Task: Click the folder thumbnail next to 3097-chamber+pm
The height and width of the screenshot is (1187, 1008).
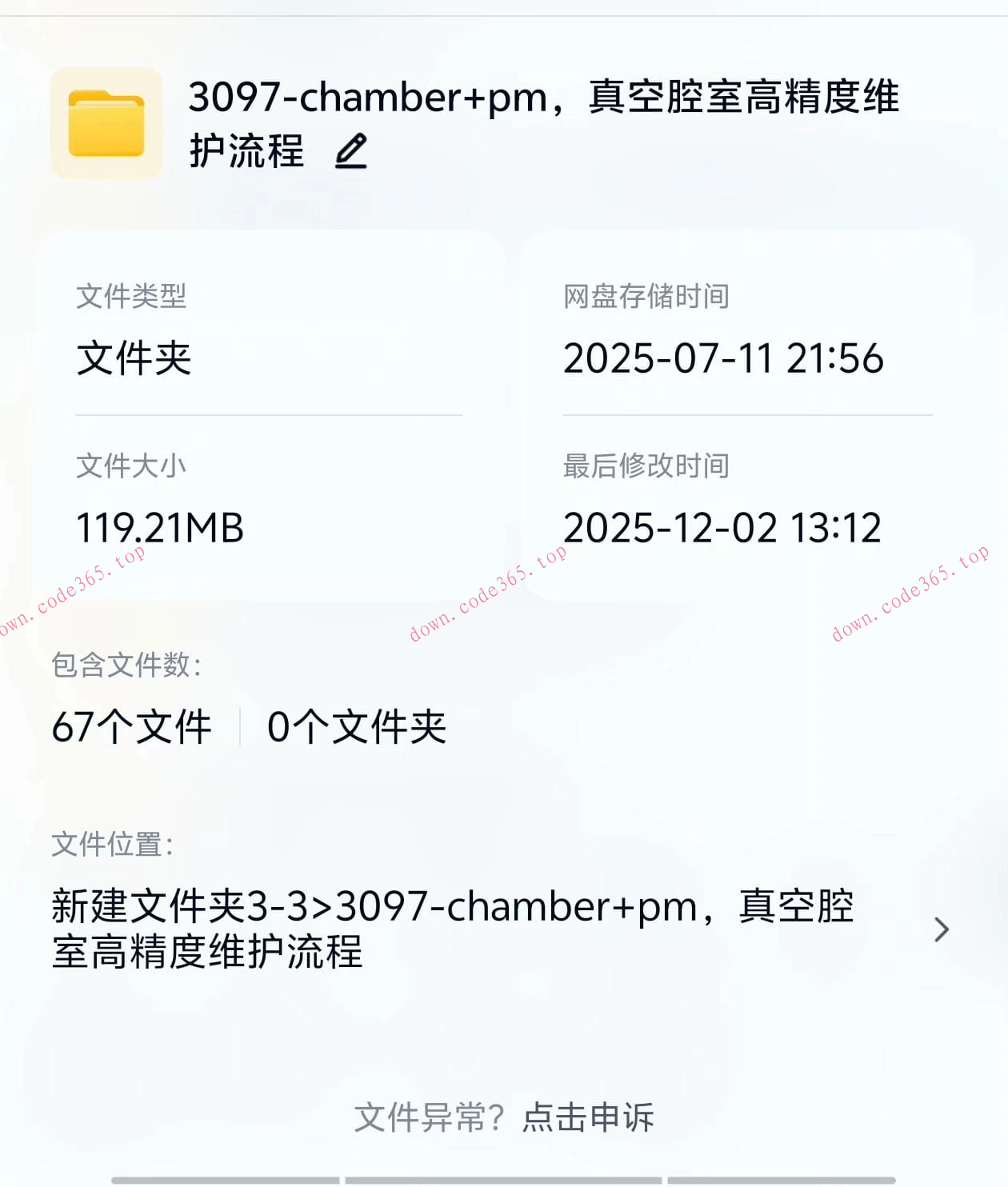Action: coord(106,122)
